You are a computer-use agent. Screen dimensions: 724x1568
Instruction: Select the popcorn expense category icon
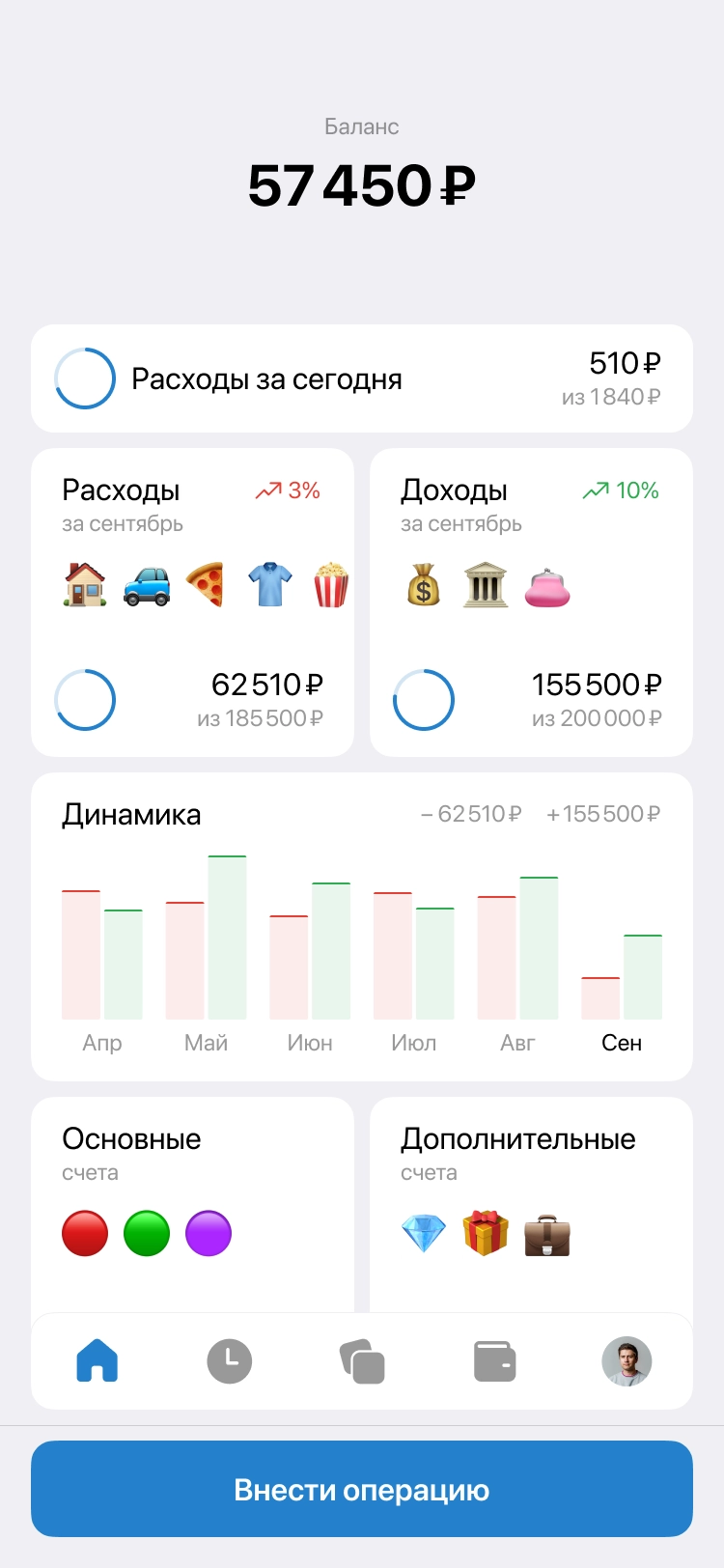click(331, 584)
